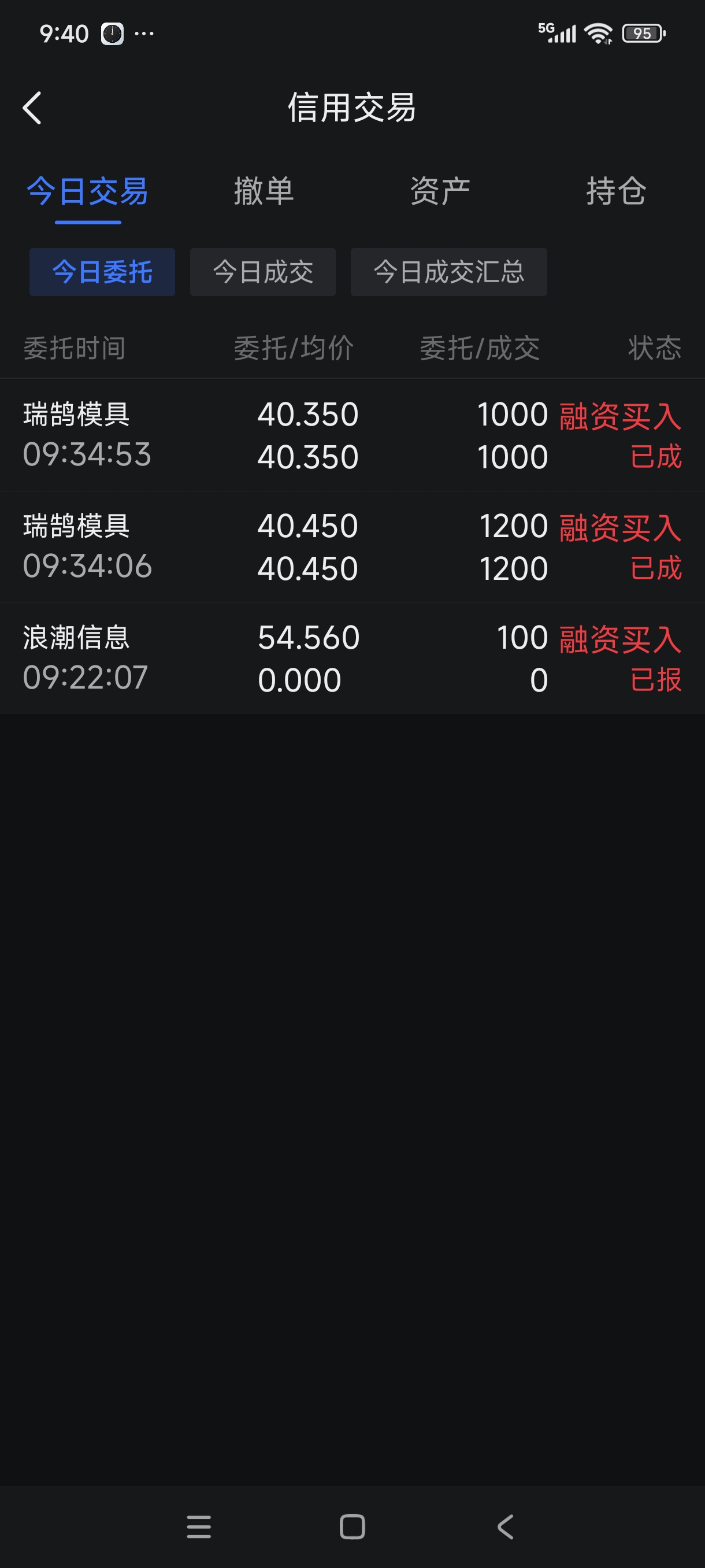Screen dimensions: 705x1568
Task: Open the system recent apps menu
Action: click(198, 1526)
